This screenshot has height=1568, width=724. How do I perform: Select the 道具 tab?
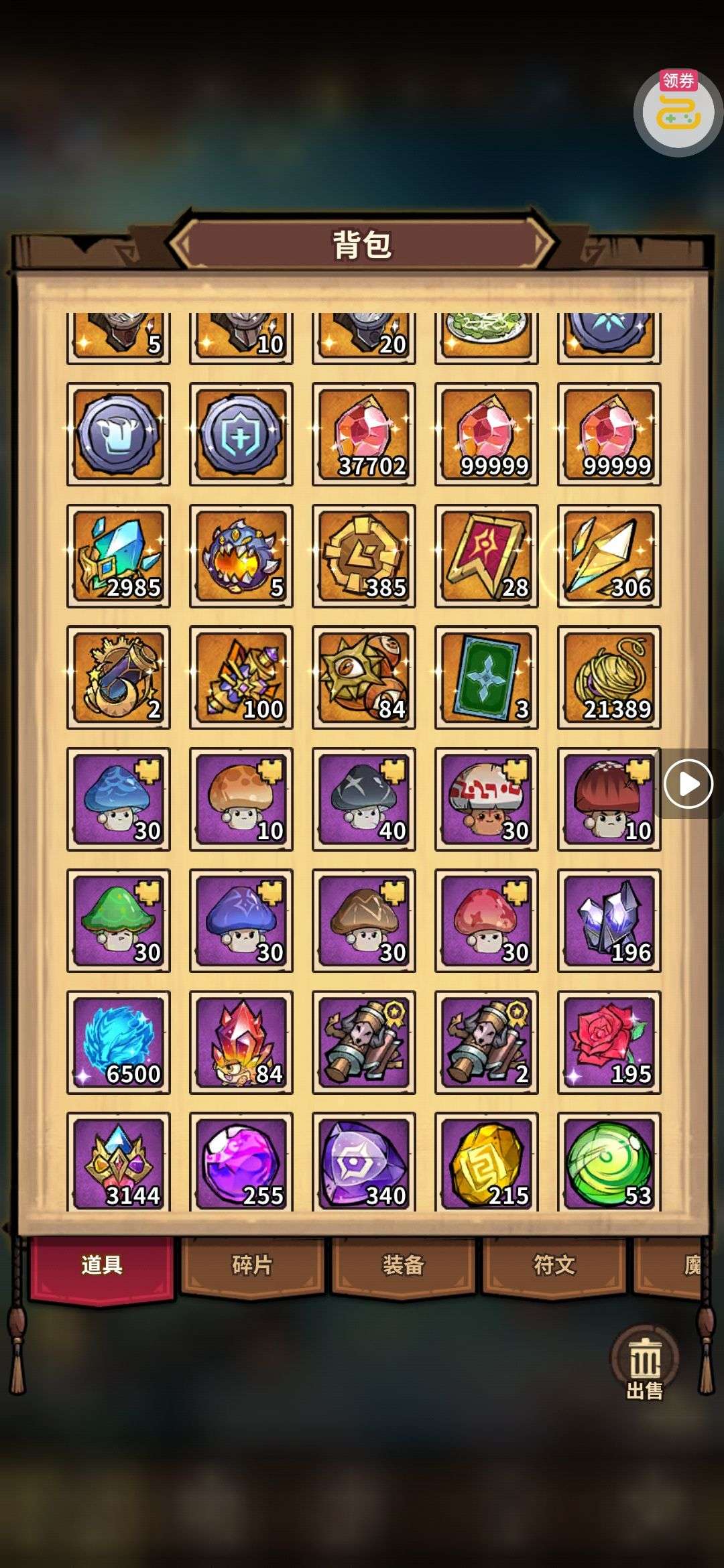click(102, 1265)
